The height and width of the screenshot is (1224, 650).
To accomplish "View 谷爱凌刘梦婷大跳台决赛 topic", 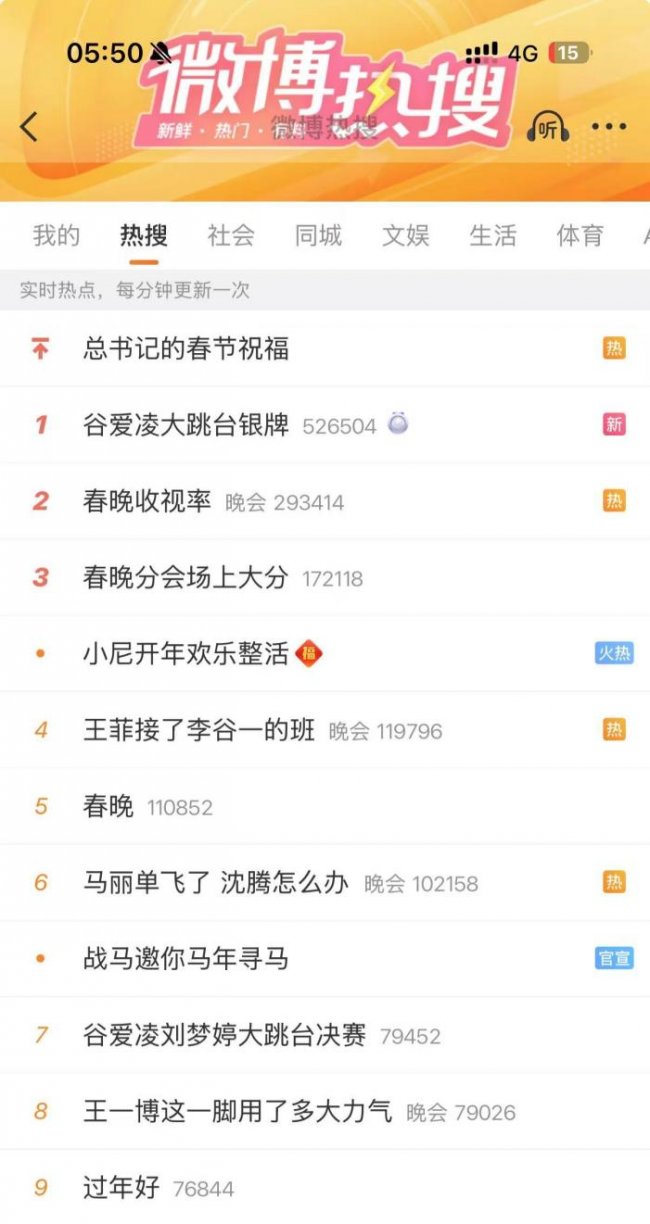I will (x=225, y=1035).
